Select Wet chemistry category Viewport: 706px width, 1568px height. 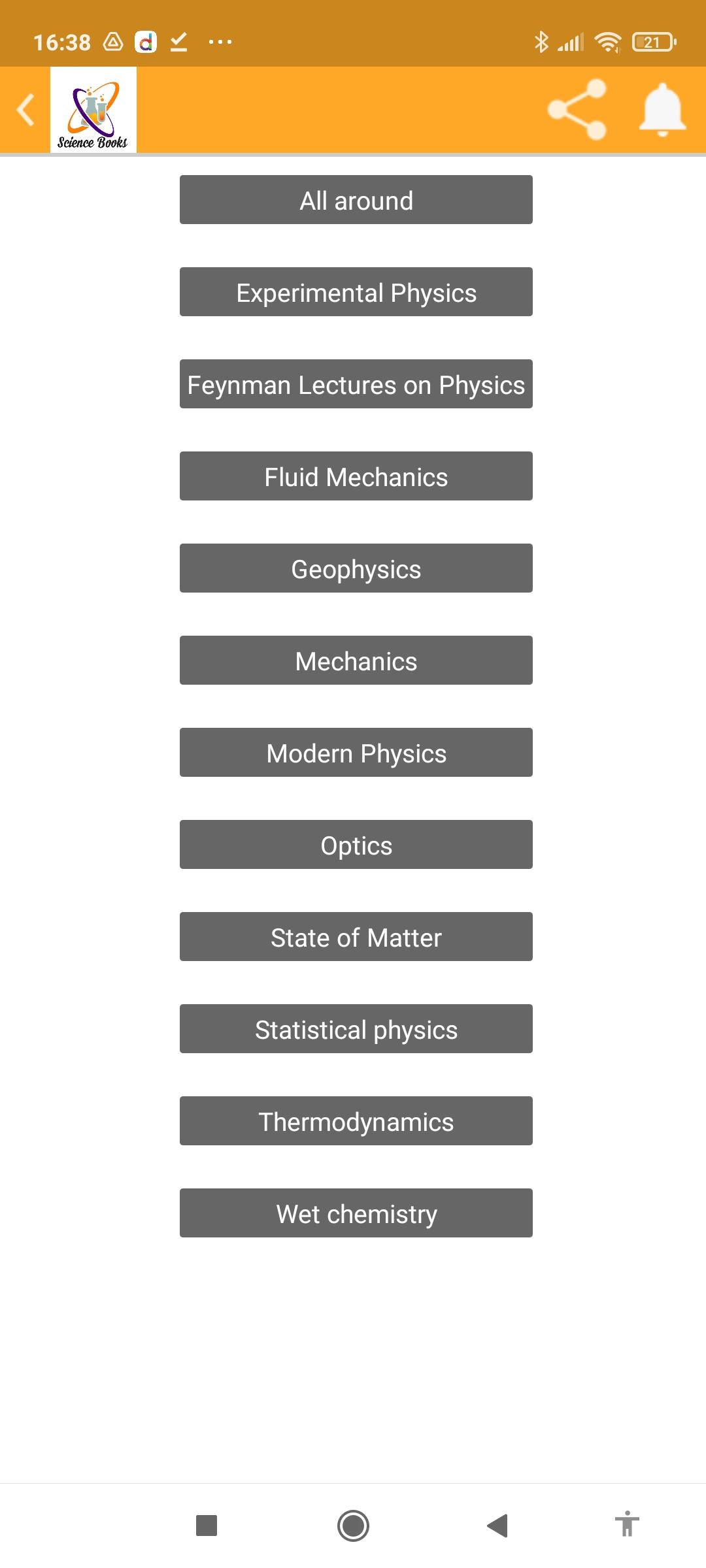coord(356,1213)
